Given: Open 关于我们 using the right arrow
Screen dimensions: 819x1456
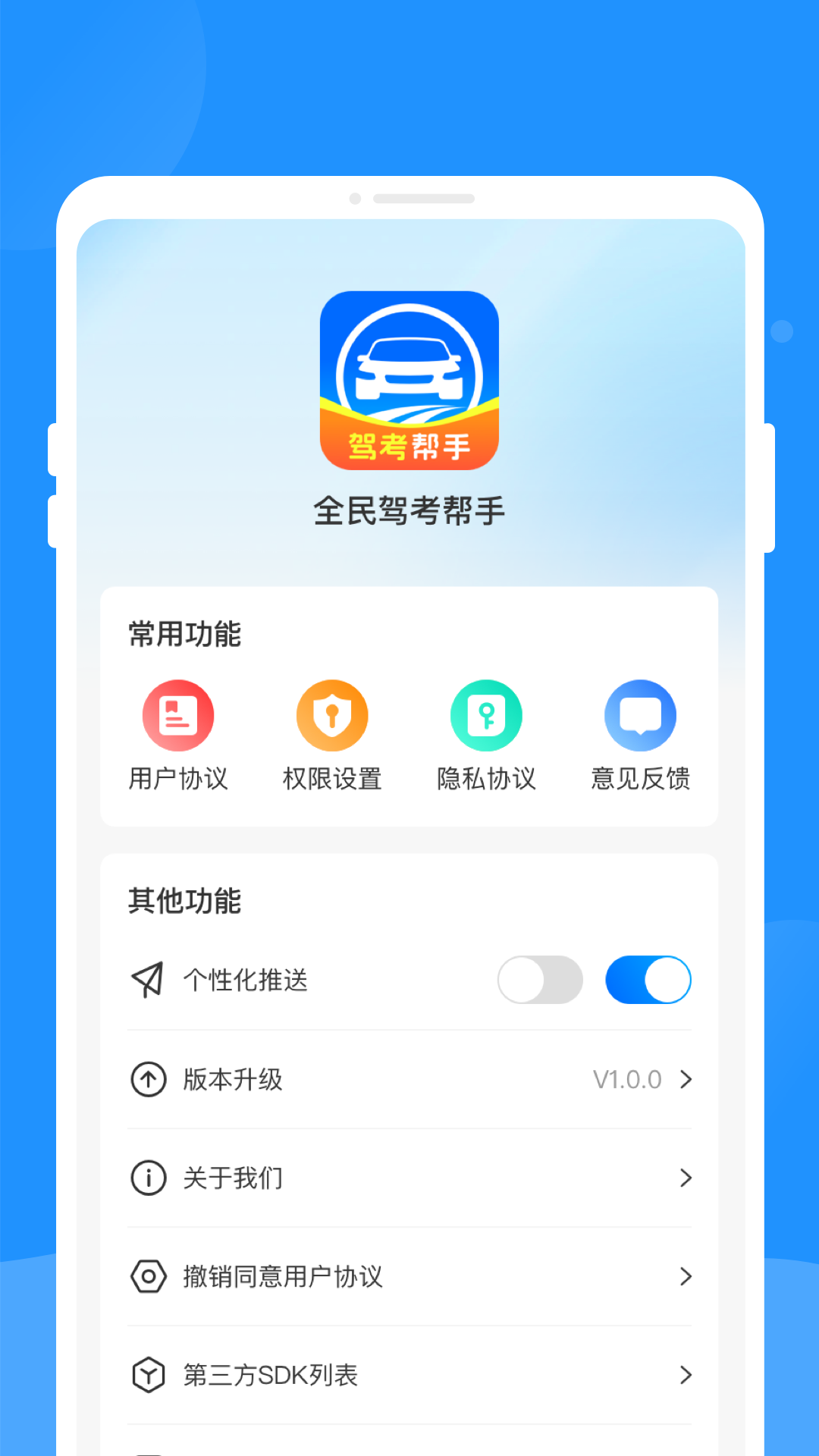Looking at the screenshot, I should 687,1178.
